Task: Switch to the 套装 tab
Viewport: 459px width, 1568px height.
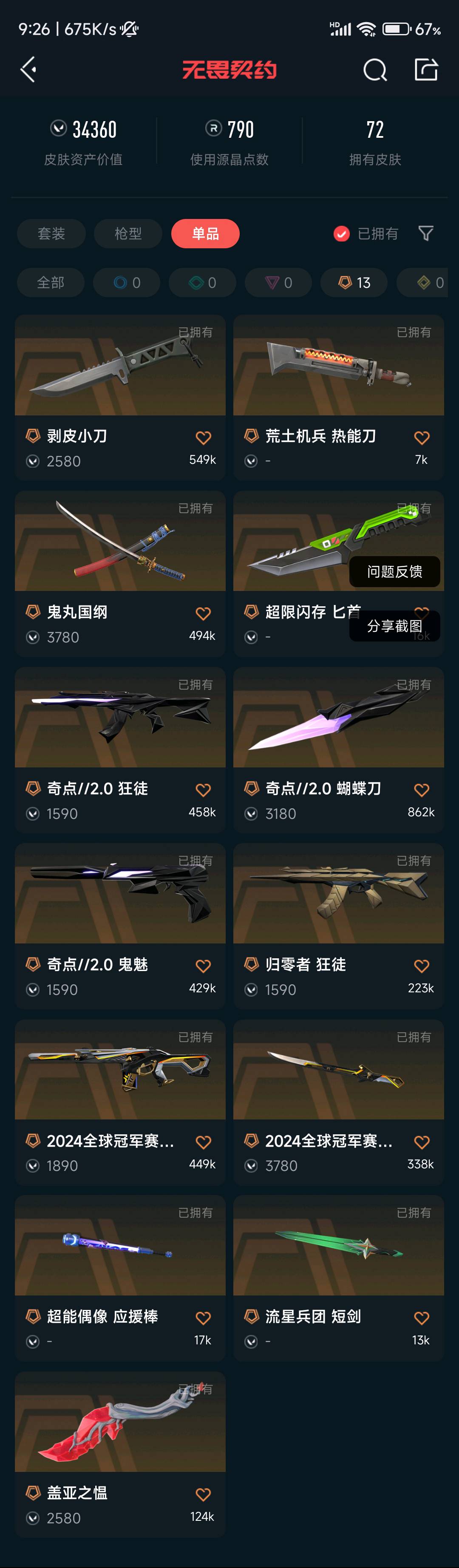Action: tap(51, 234)
